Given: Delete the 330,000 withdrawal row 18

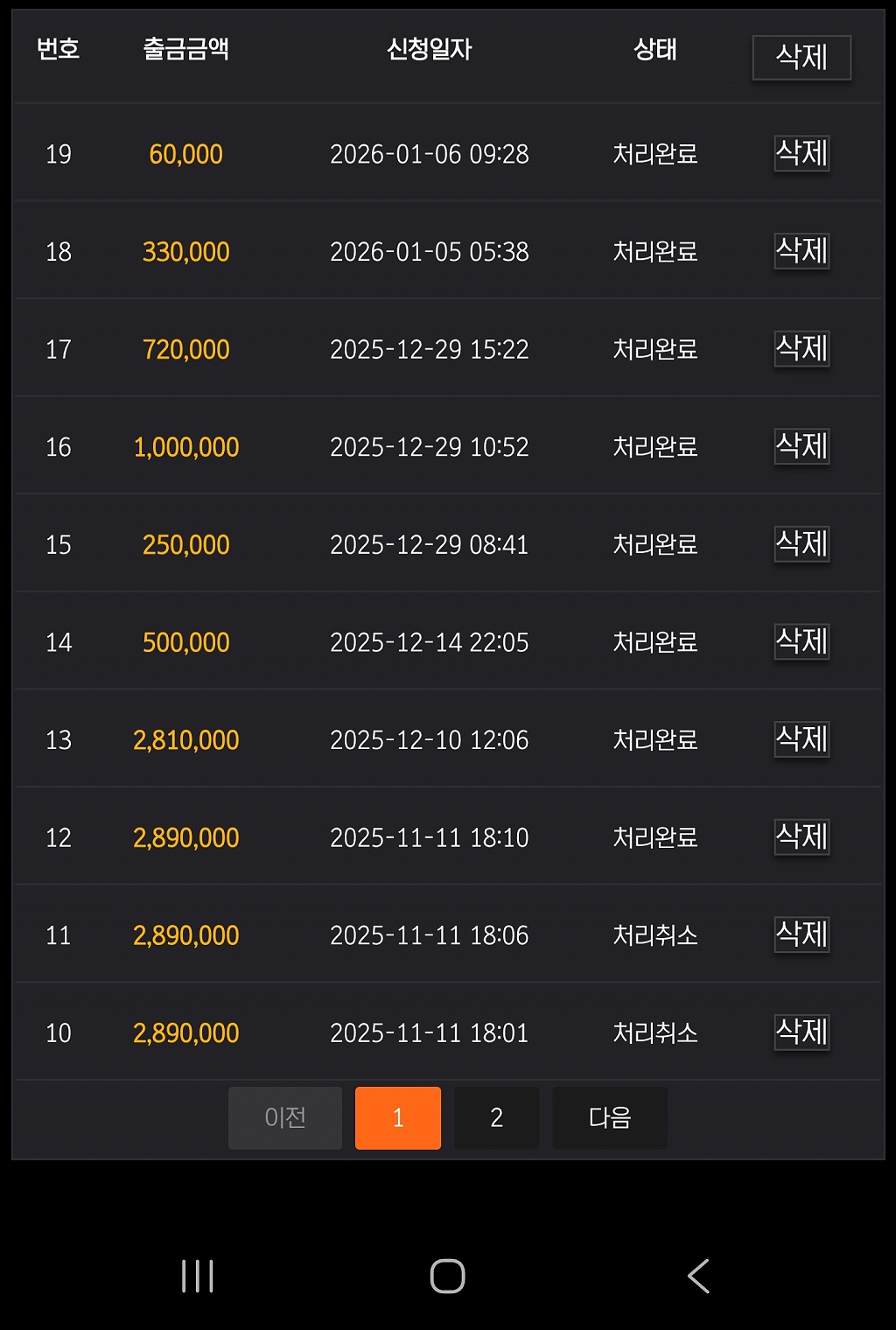Looking at the screenshot, I should [x=801, y=252].
